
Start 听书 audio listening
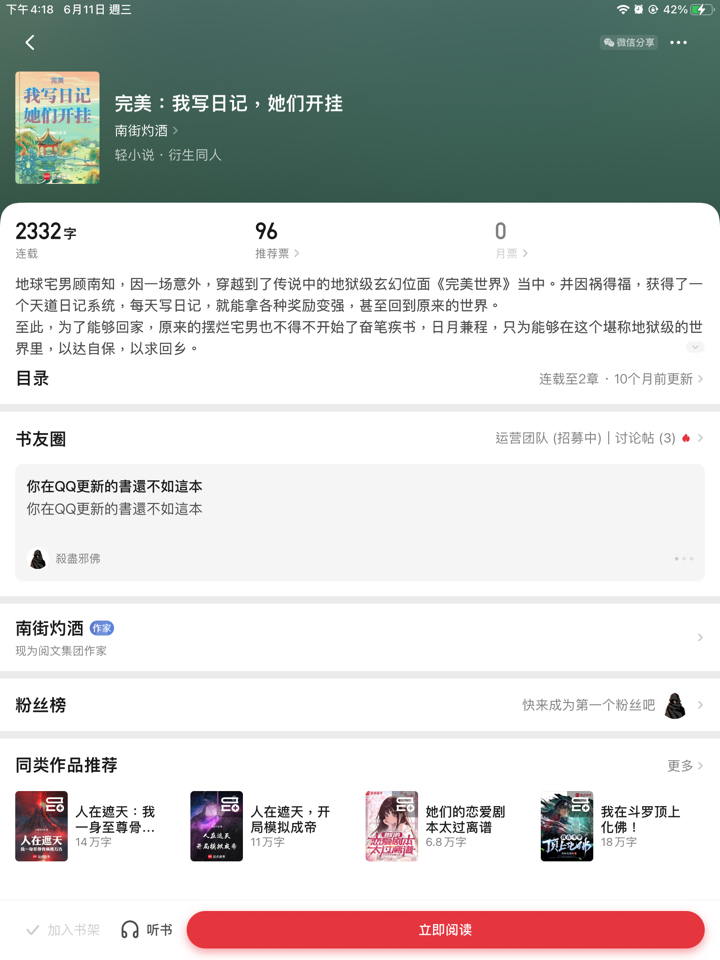[x=146, y=930]
